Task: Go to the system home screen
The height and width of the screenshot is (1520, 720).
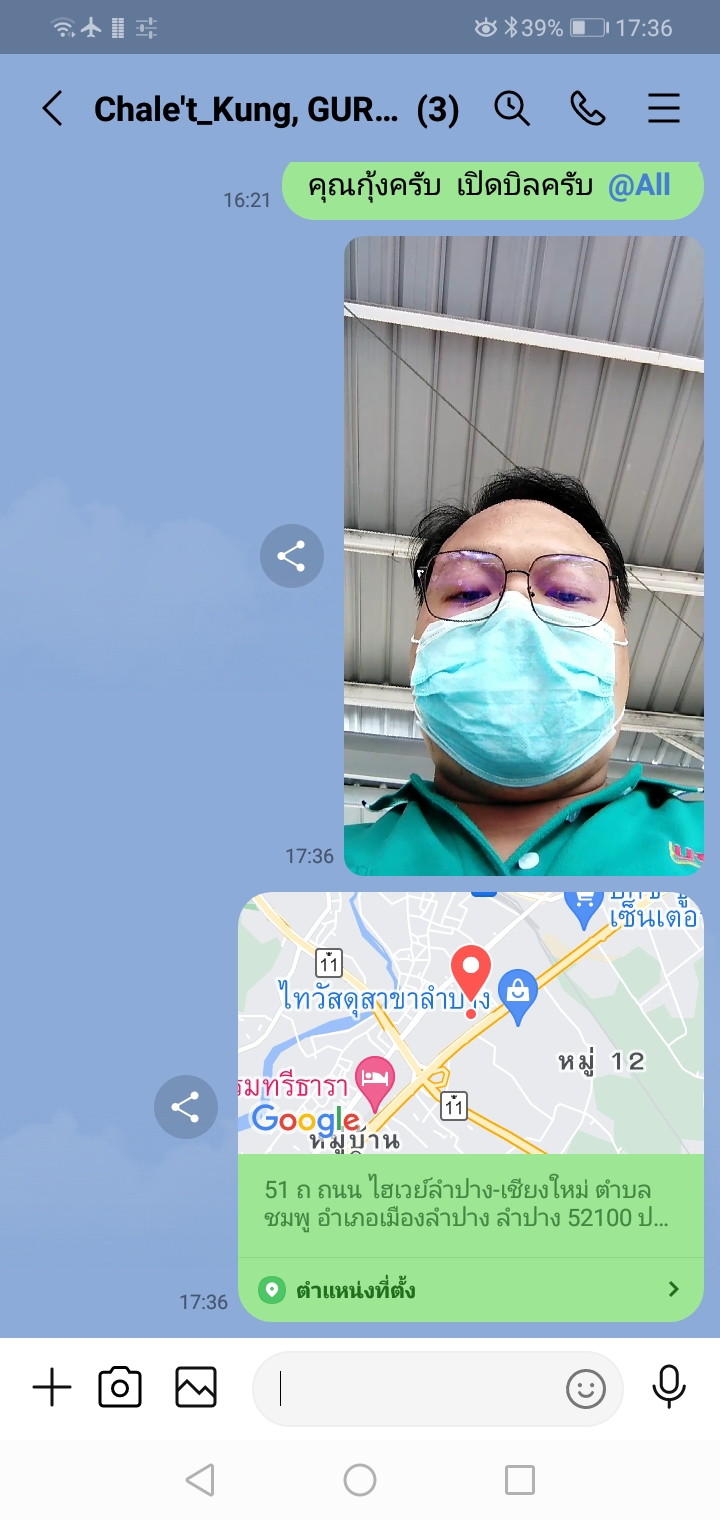Action: [x=360, y=1480]
